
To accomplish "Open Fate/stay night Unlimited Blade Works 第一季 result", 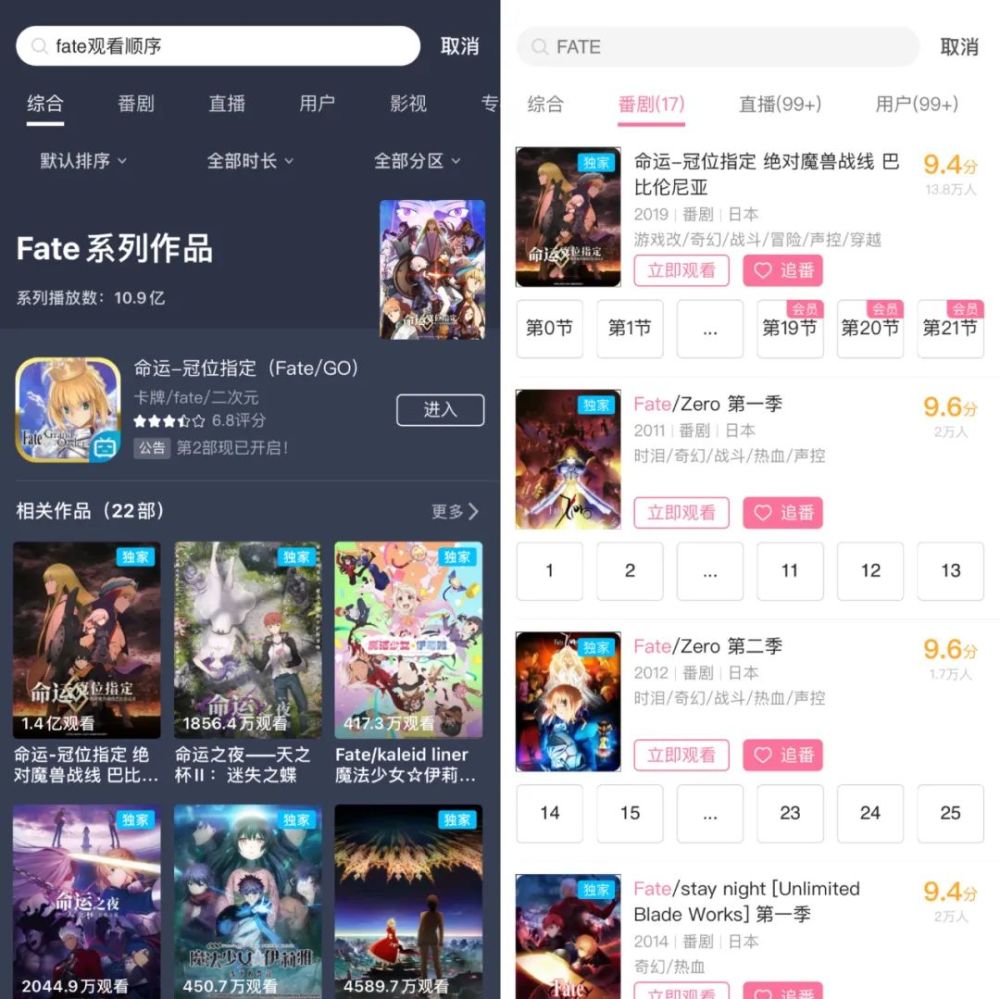I will [746, 901].
